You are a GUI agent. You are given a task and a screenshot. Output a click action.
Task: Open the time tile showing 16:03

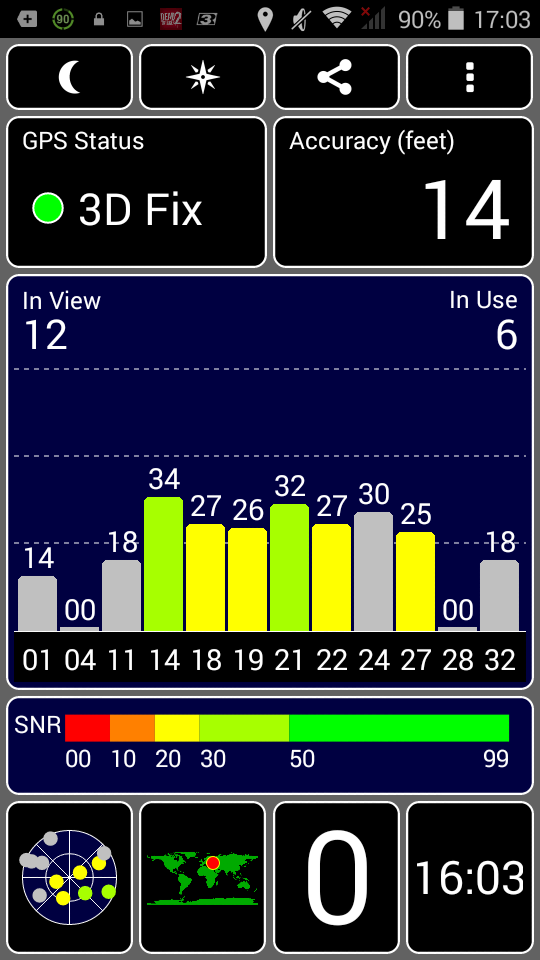pos(470,877)
